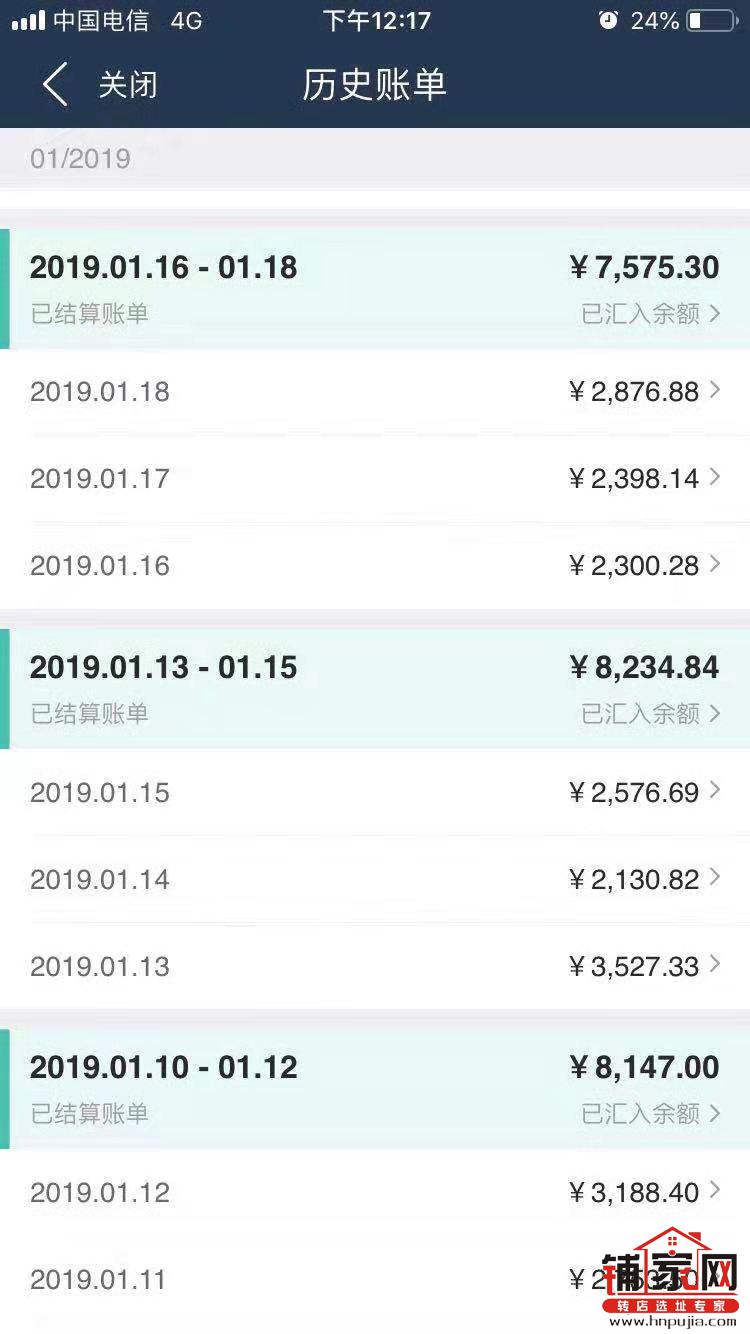
Task: View the 2019.01.12 daily bill
Action: pos(375,1192)
